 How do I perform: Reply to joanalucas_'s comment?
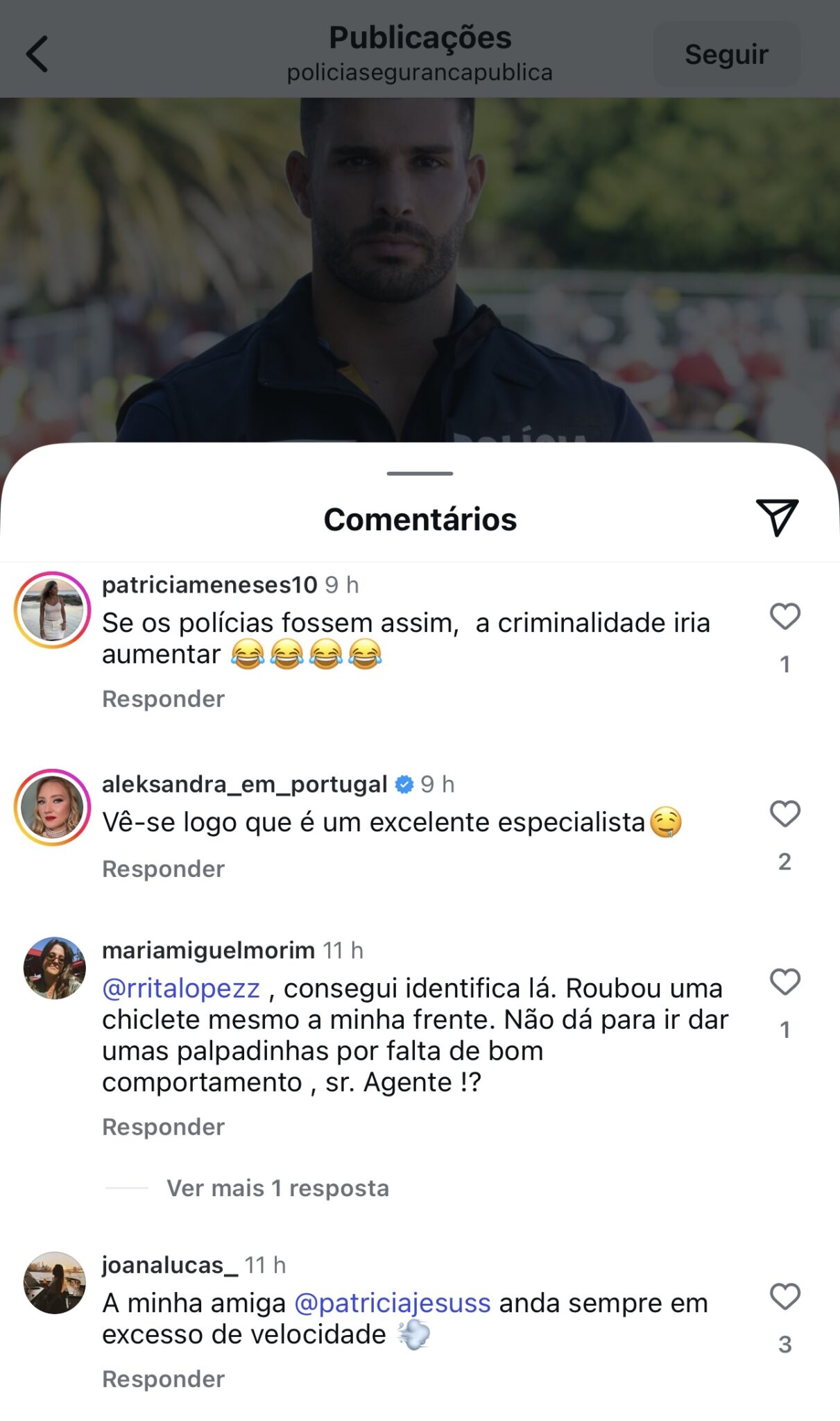tap(164, 1379)
